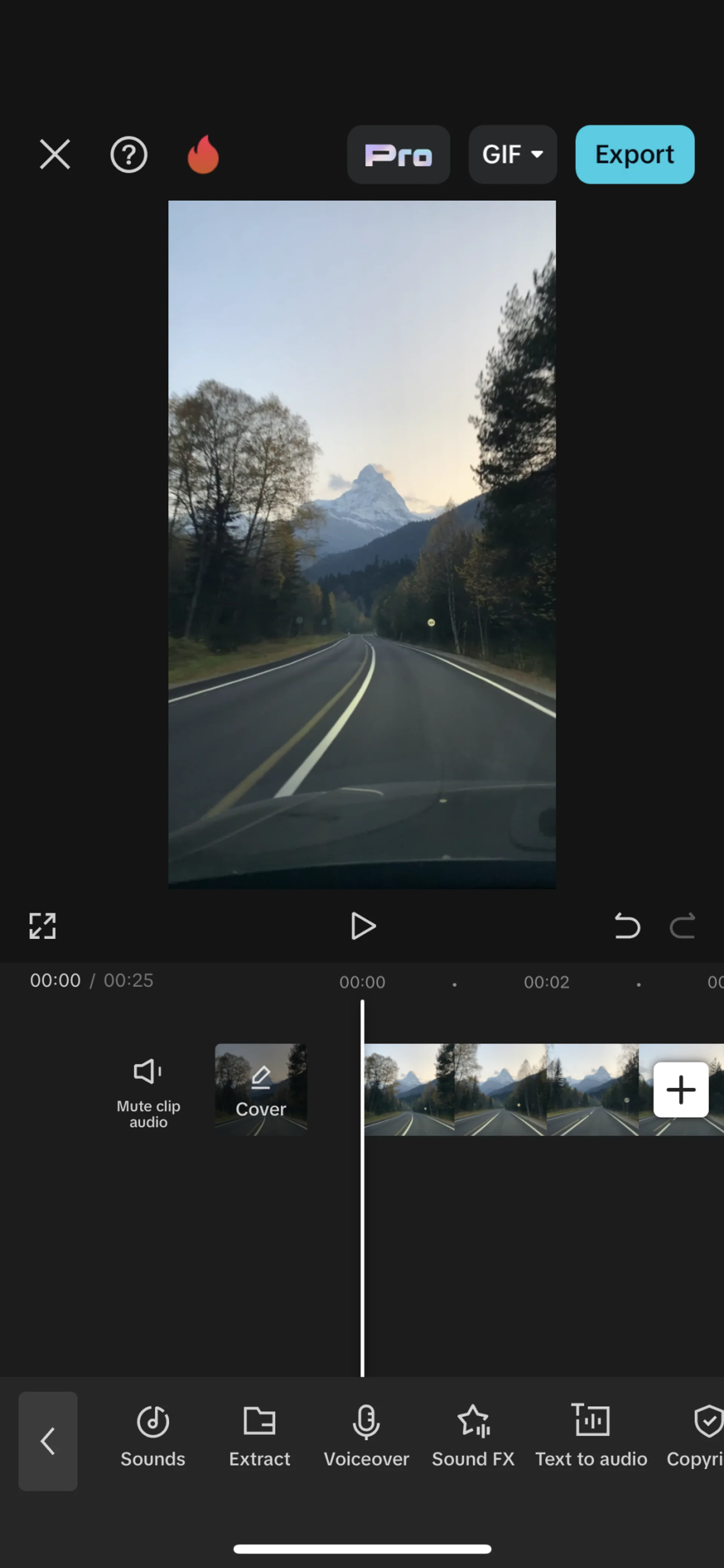This screenshot has height=1568, width=724.
Task: Open the help question mark
Action: pos(129,155)
